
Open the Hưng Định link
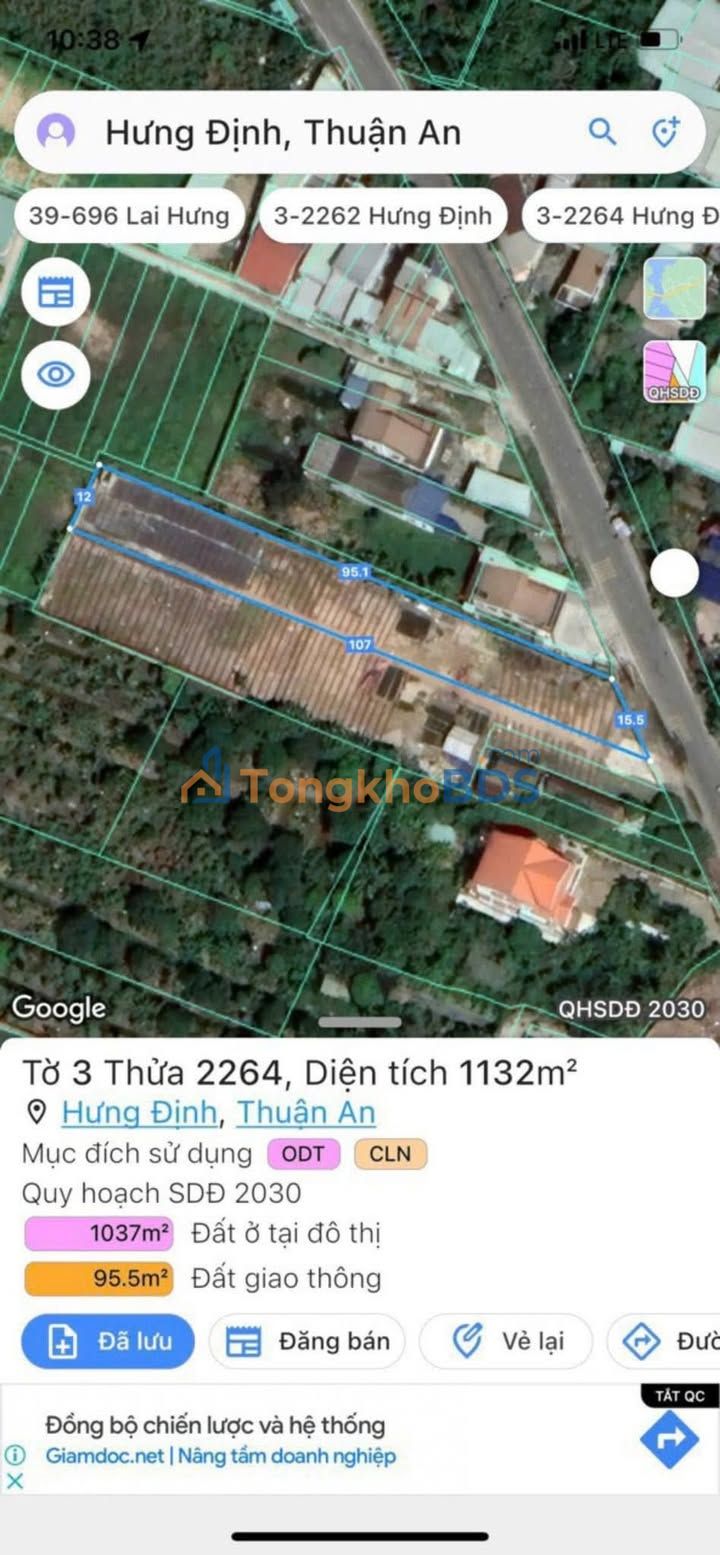click(139, 1112)
